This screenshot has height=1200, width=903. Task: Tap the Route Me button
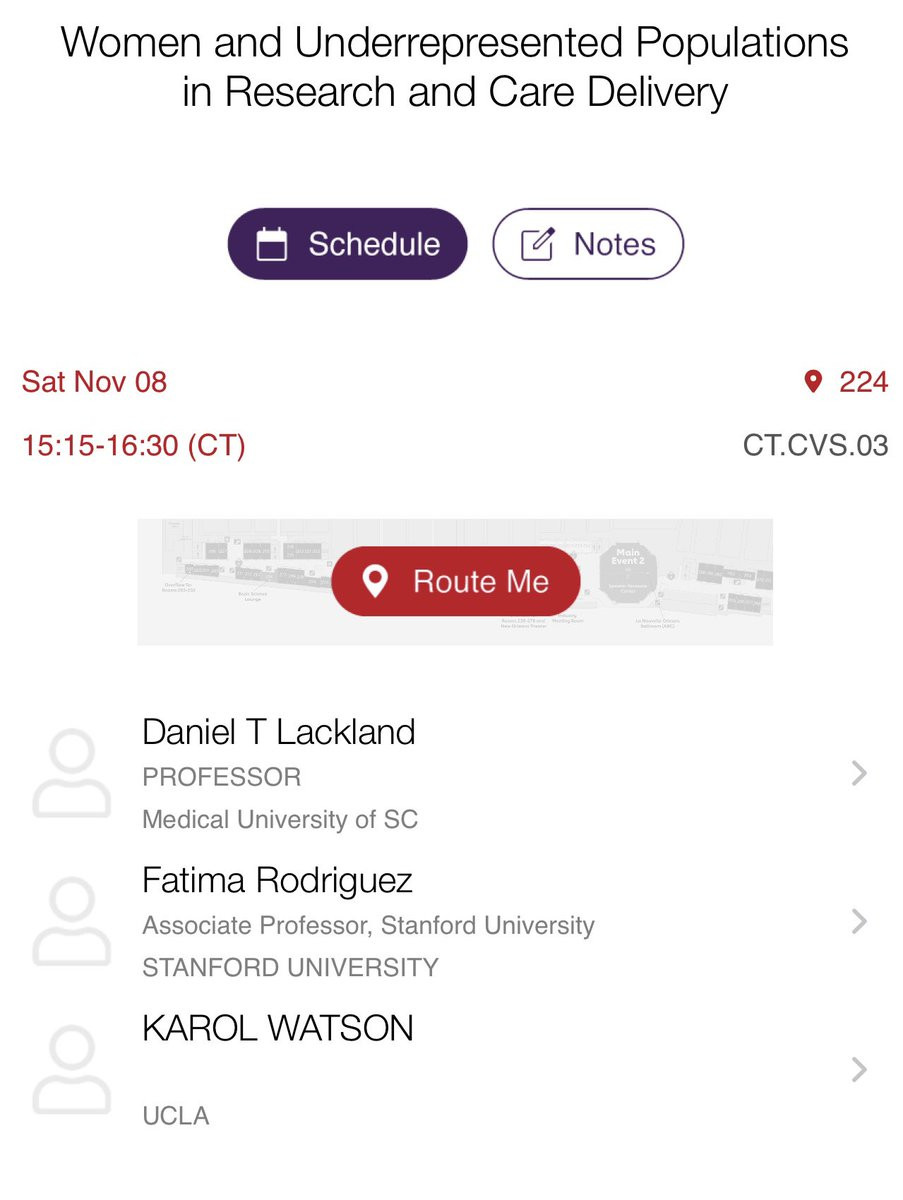[x=455, y=581]
